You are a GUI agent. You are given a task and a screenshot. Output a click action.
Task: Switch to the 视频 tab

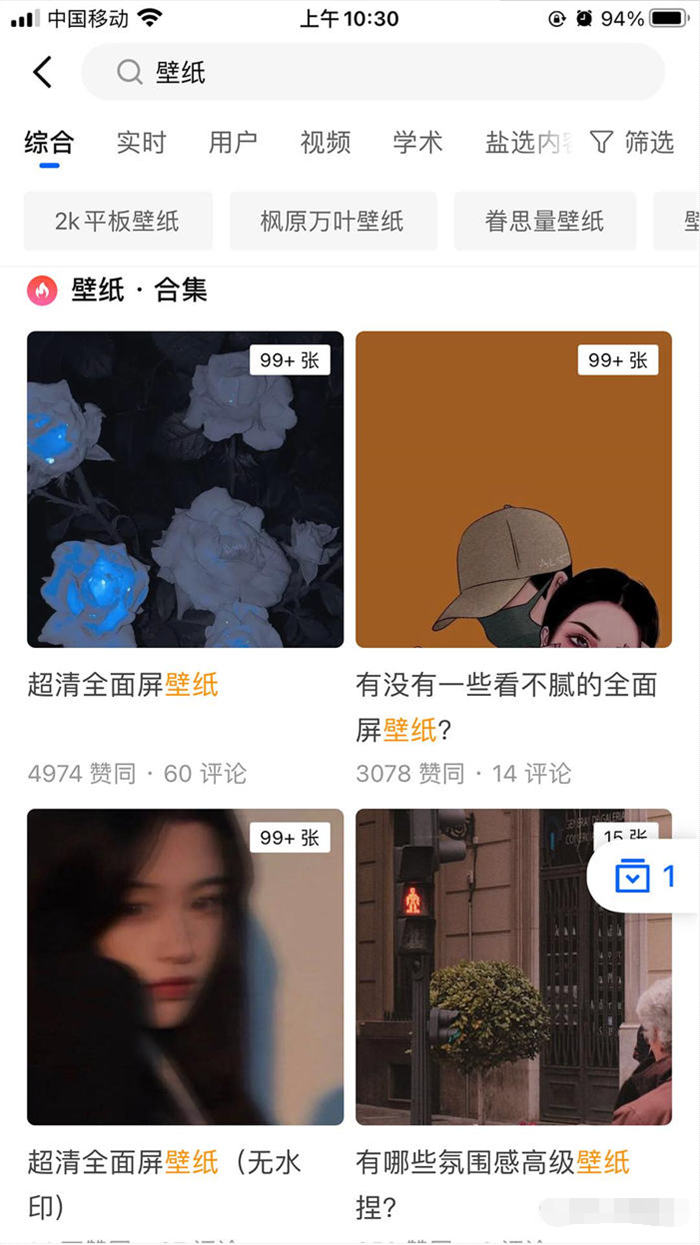(x=326, y=142)
